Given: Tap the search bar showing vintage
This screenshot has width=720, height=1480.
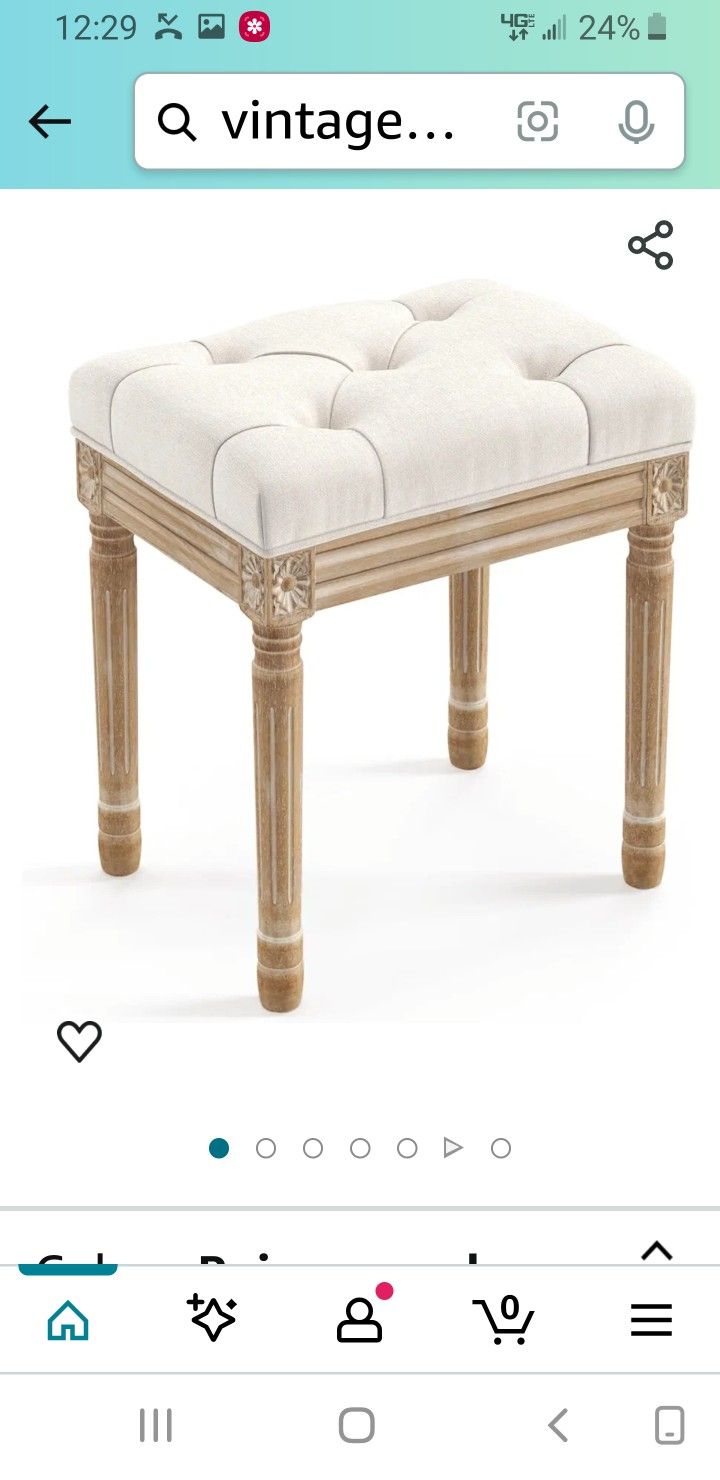Looking at the screenshot, I should coord(340,122).
